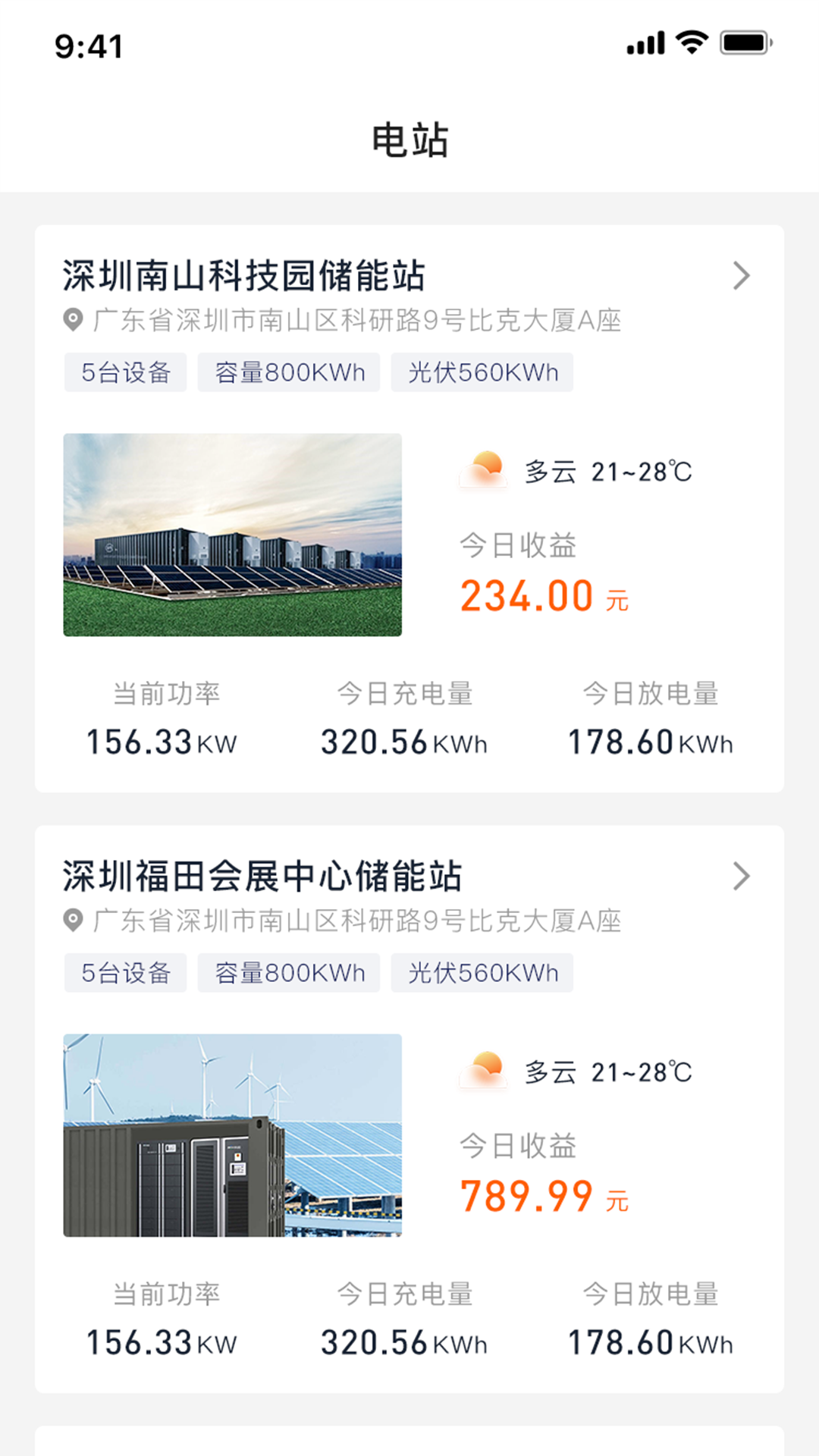Screen dimensions: 819x1456
Task: Tap the 5台设备 tag on the first station
Action: [124, 372]
